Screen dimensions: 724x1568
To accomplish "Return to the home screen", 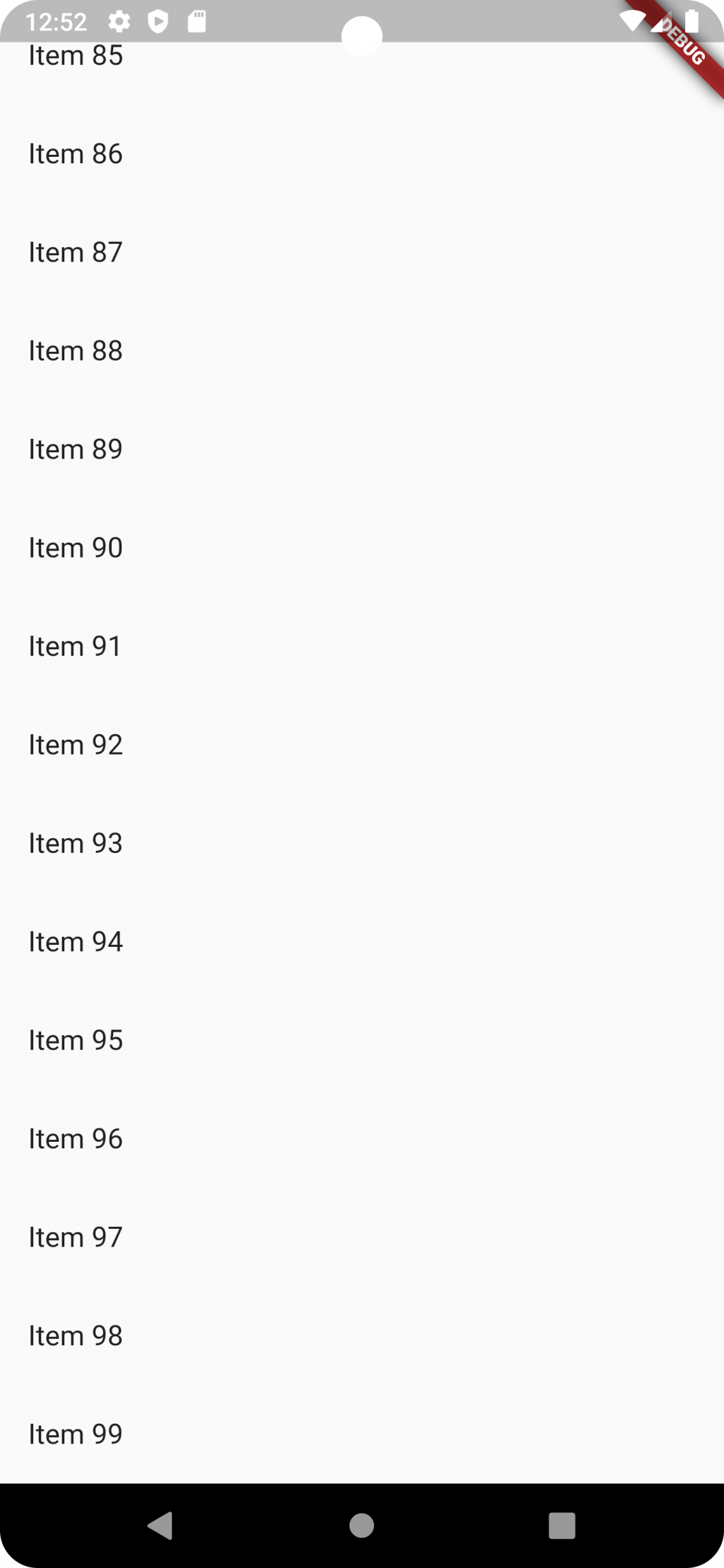I will click(361, 1526).
